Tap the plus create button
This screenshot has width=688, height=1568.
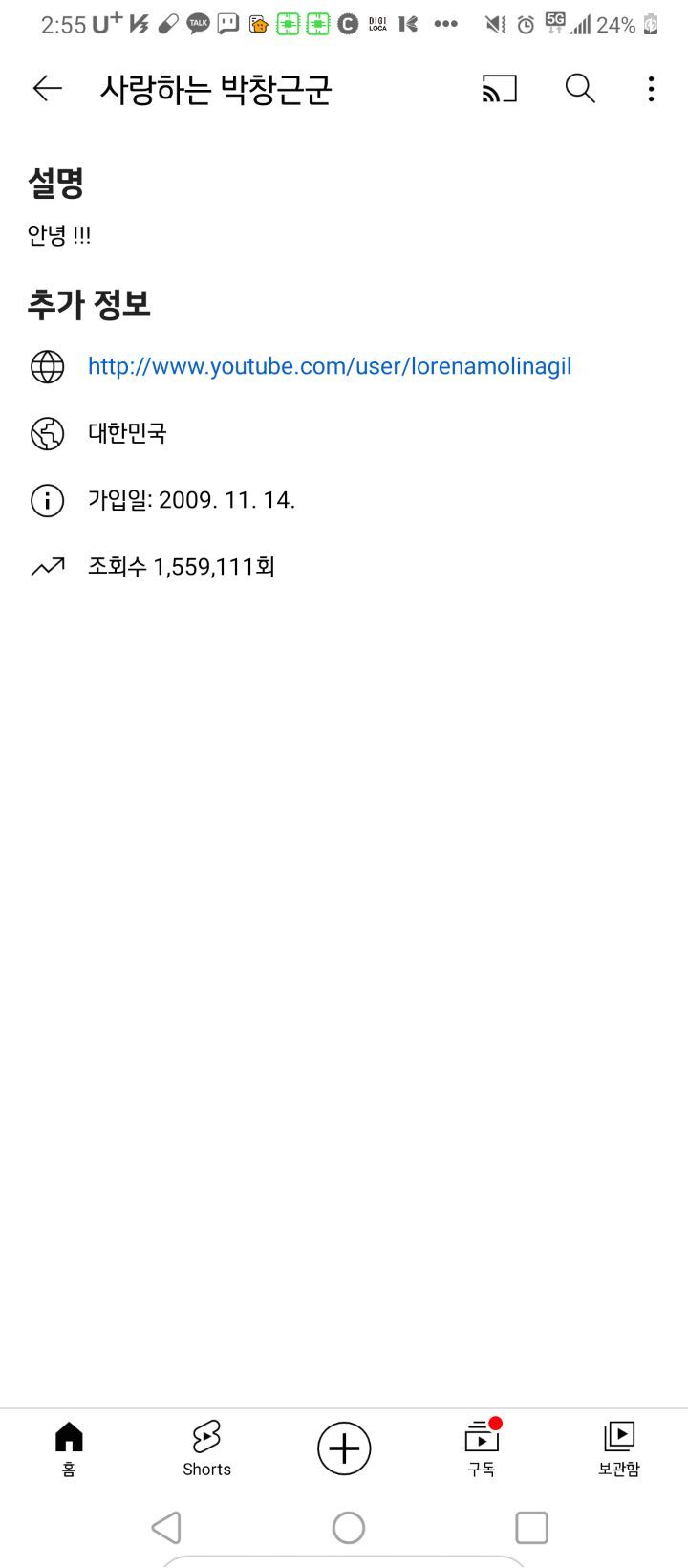[344, 1448]
